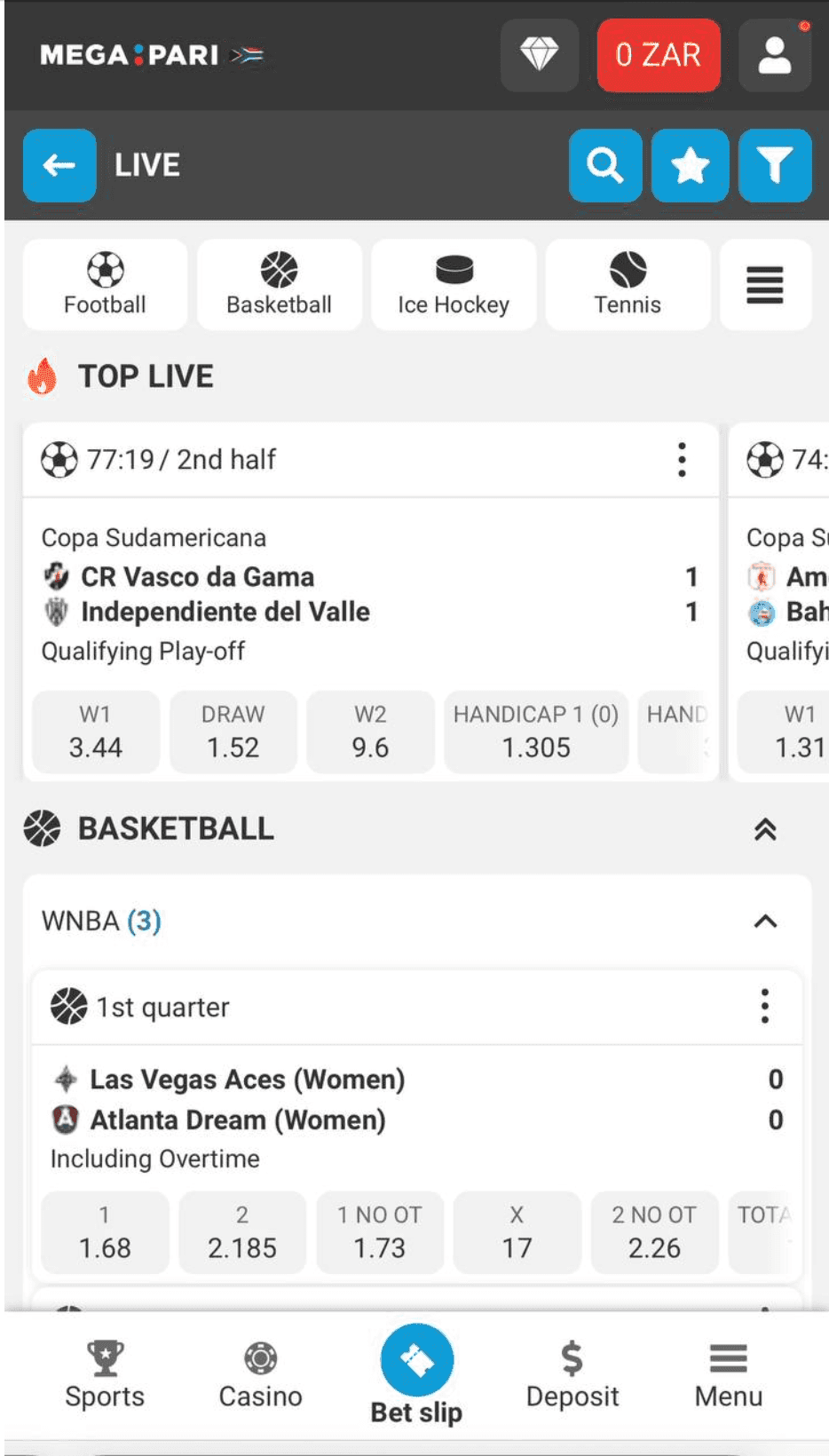829x1456 pixels.
Task: Open the three-dot menu on Vasco da Gama match
Action: [x=681, y=460]
